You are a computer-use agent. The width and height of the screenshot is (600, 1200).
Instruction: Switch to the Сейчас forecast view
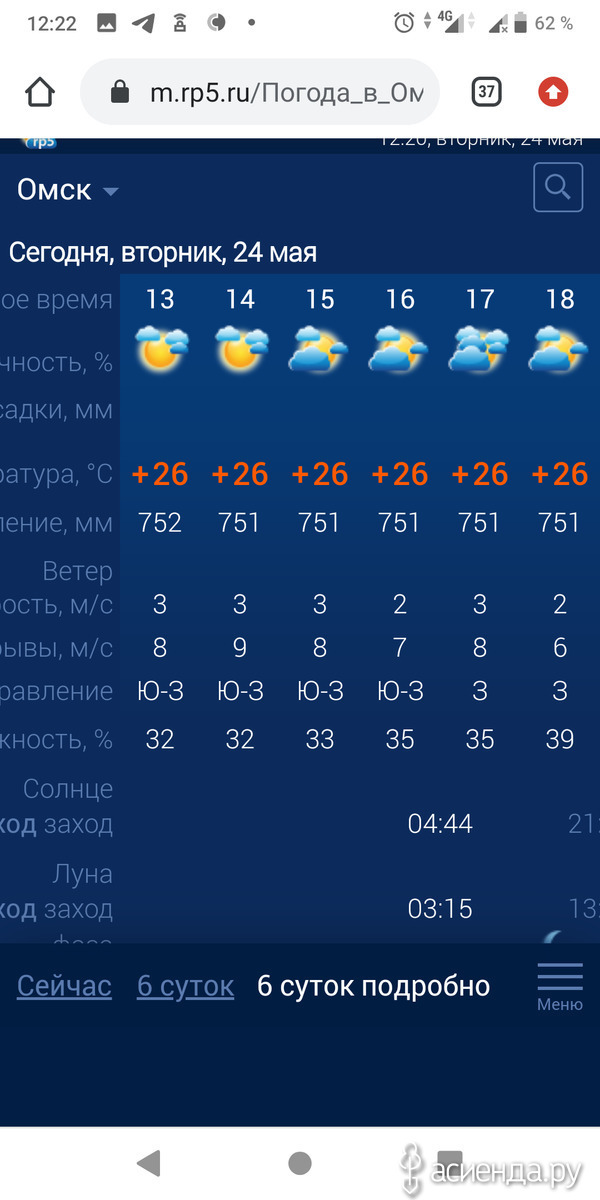(x=64, y=986)
